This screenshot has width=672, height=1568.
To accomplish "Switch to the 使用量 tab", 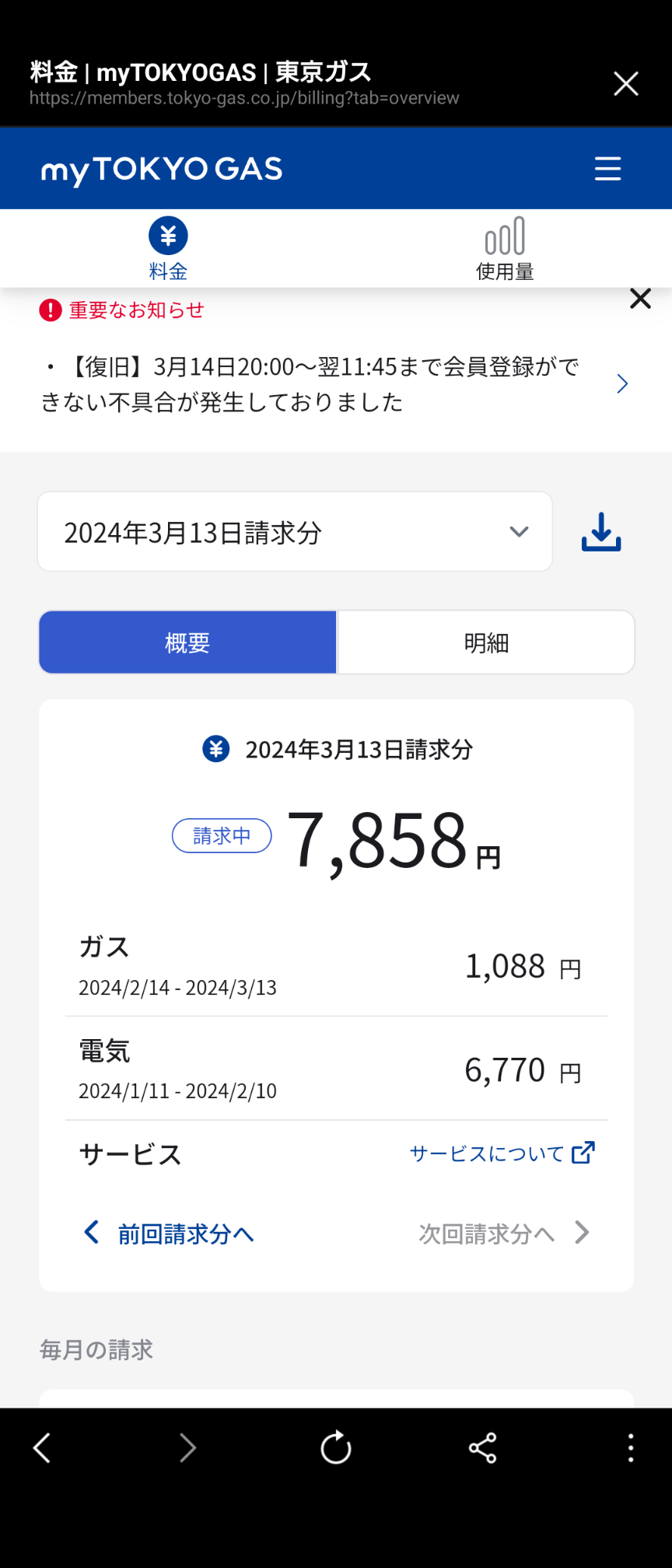I will pyautogui.click(x=505, y=249).
